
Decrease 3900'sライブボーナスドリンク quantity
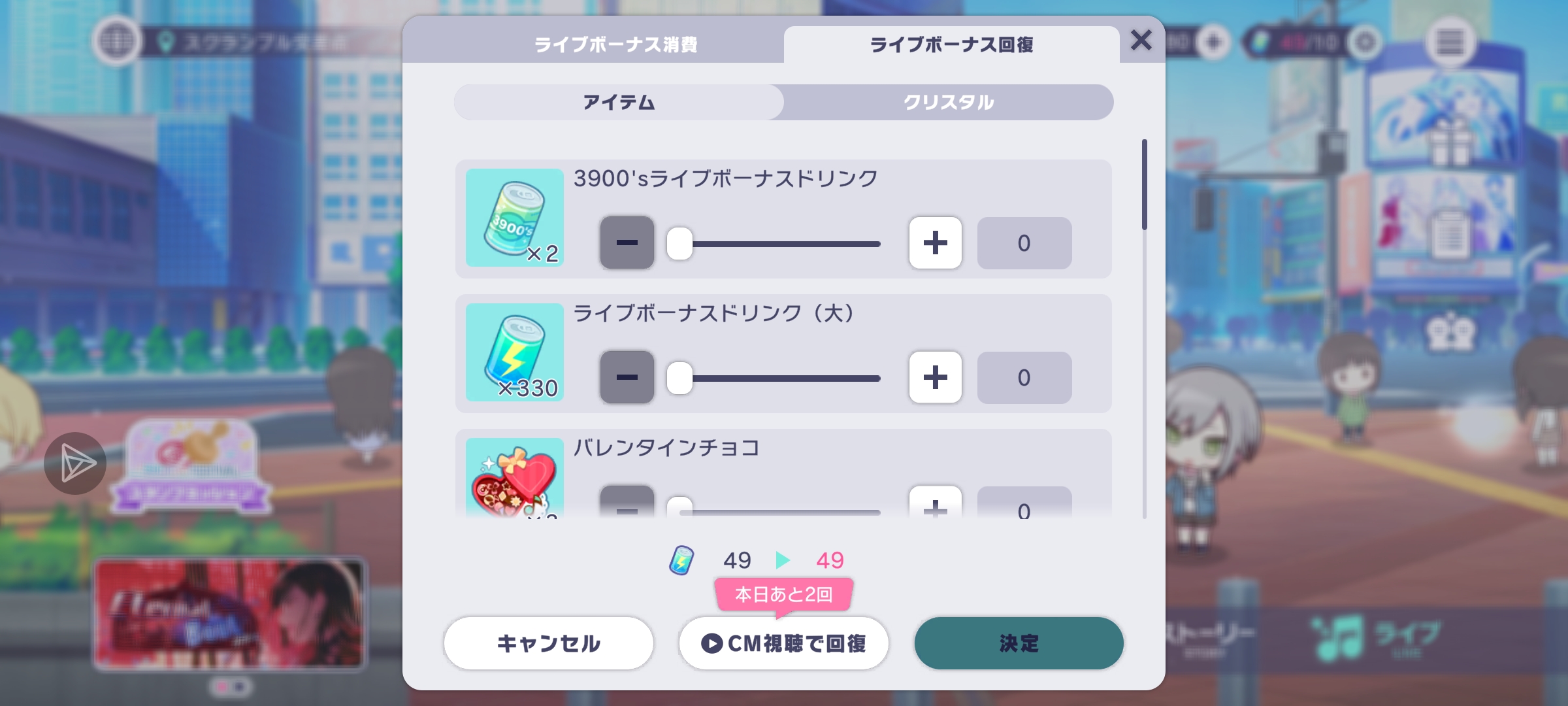(627, 243)
